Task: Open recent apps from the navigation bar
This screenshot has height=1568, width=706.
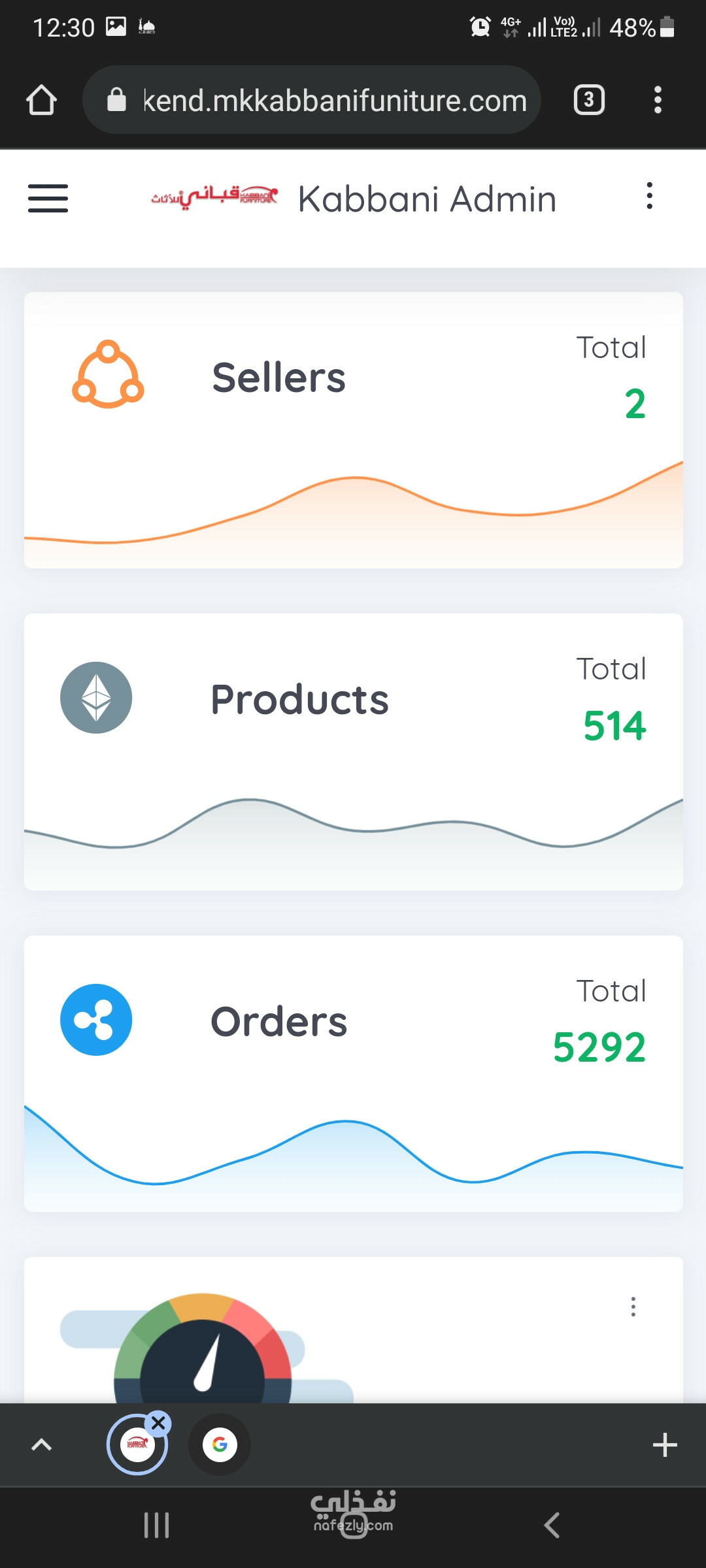Action: tap(156, 1525)
